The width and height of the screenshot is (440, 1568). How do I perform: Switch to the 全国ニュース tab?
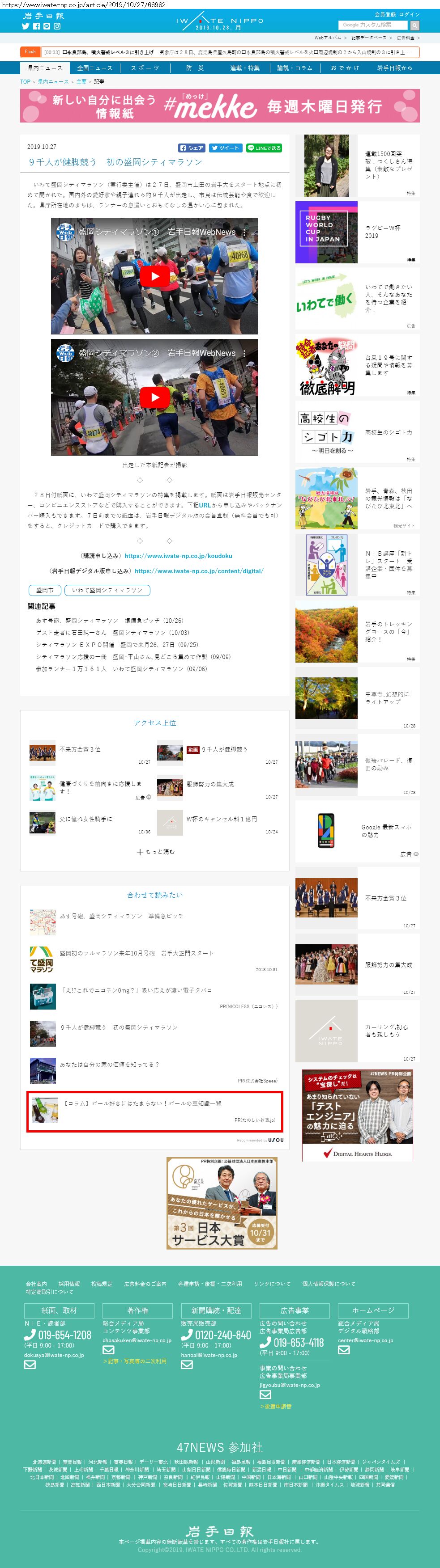point(94,68)
